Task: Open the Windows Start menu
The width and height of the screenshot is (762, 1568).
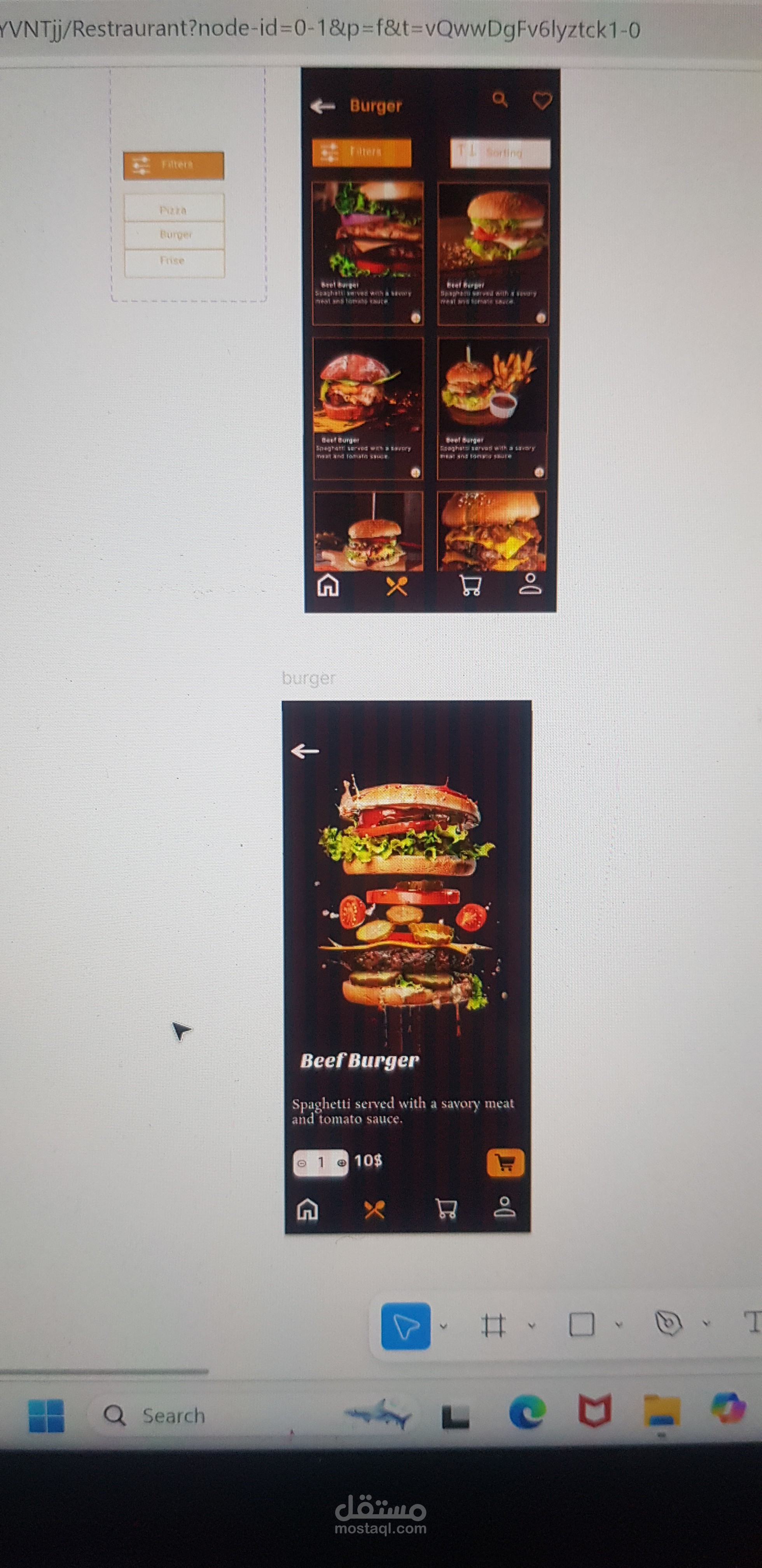Action: (46, 1416)
